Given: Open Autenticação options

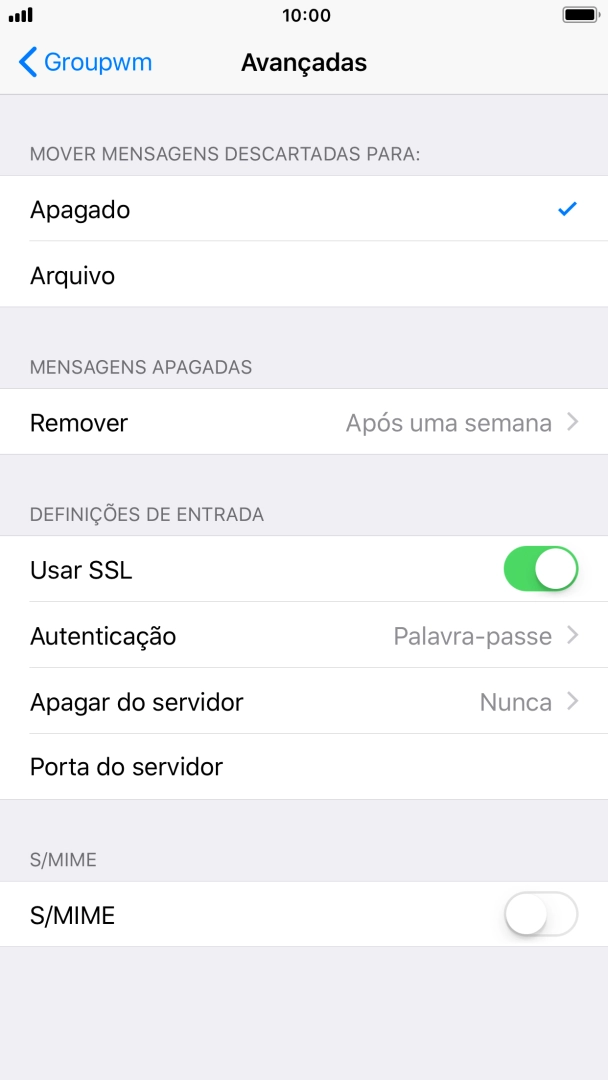Looking at the screenshot, I should 303,636.
